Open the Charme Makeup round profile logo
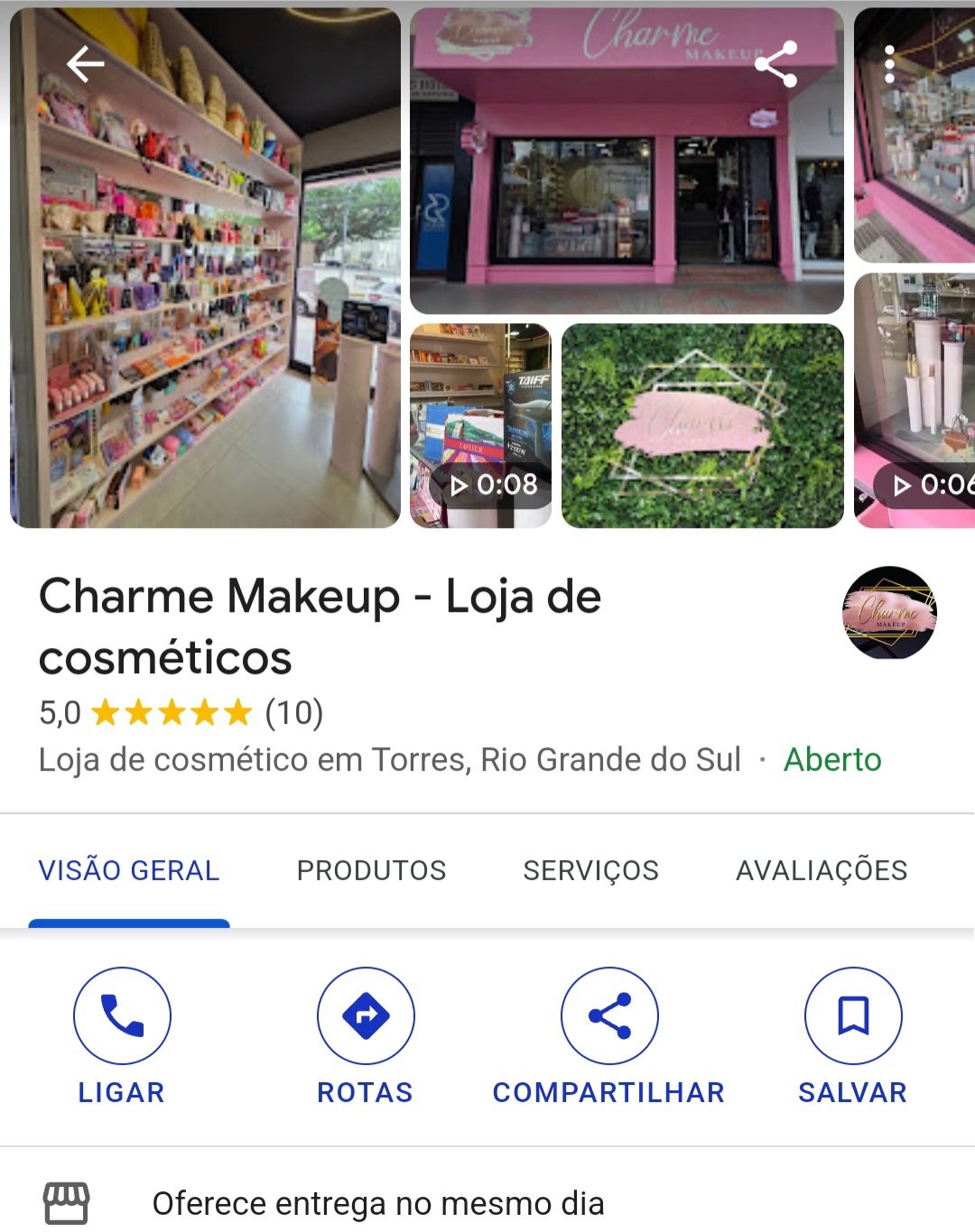975x1232 pixels. (x=889, y=613)
